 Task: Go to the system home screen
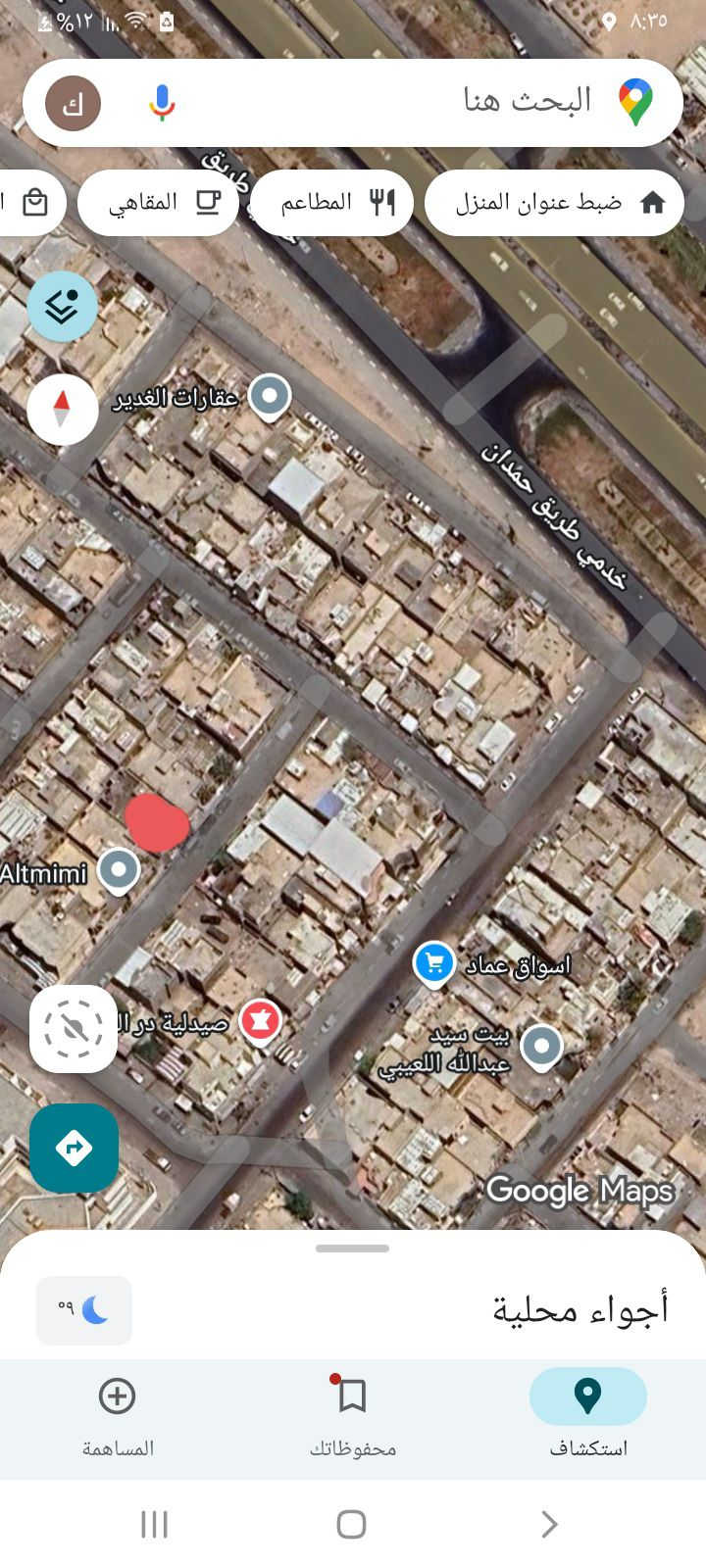tap(351, 1524)
